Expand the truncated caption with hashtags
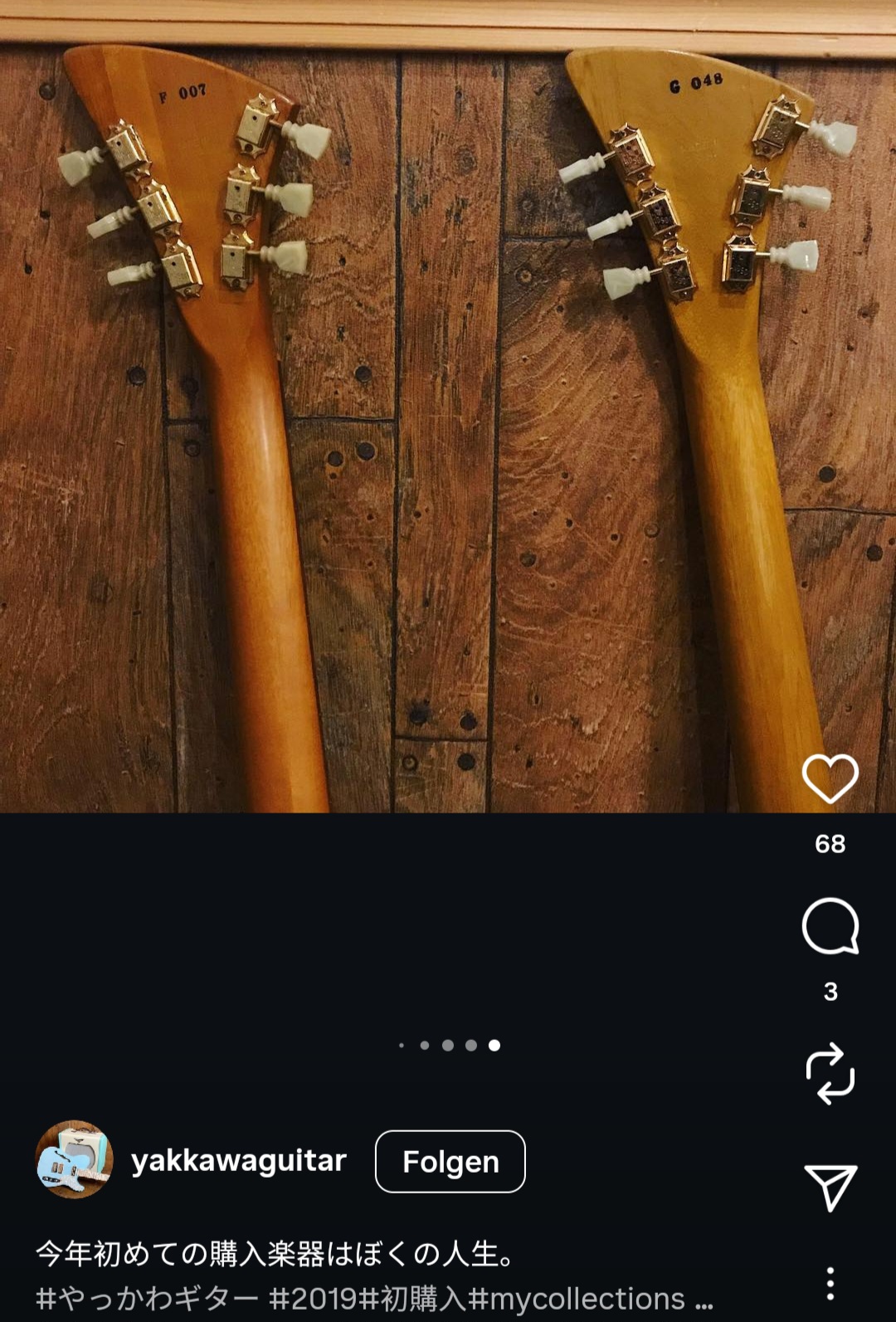The height and width of the screenshot is (1322, 896). coord(704,1300)
